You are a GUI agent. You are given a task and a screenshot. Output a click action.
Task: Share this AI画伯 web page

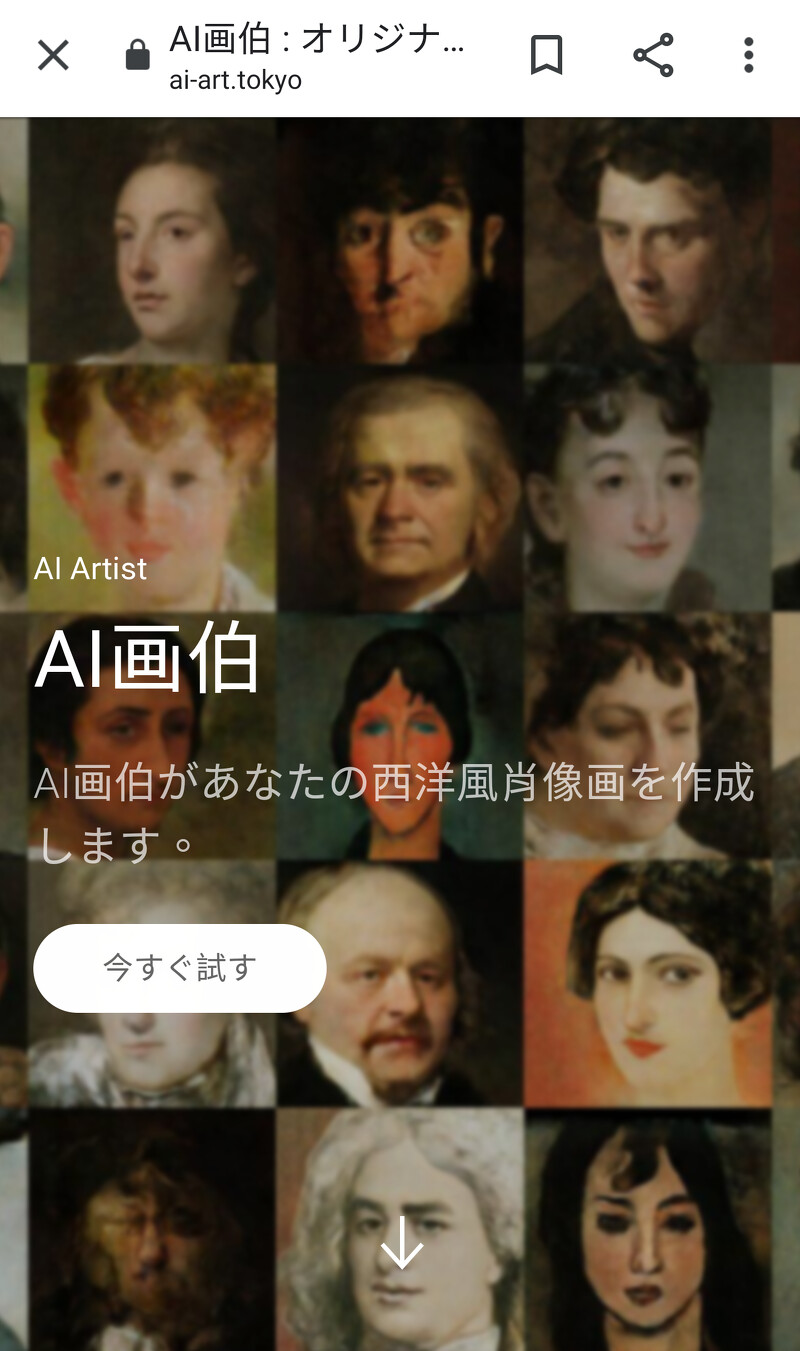(x=653, y=55)
